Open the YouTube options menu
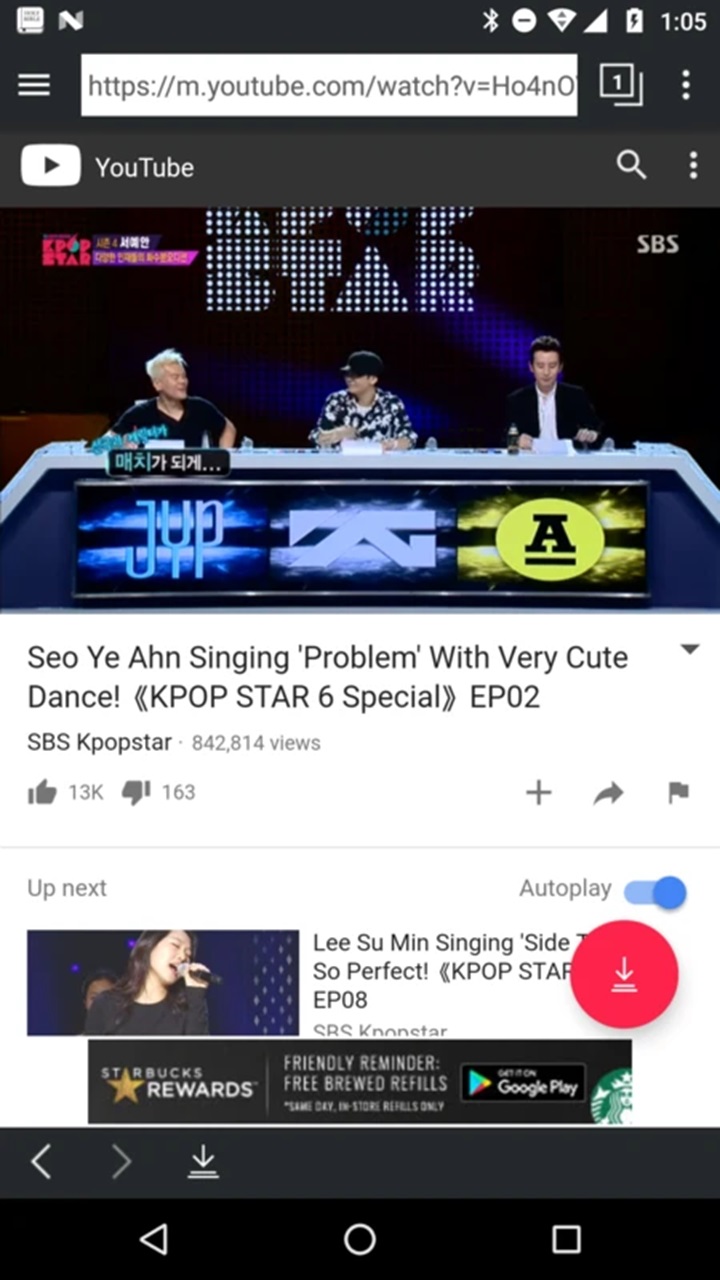The width and height of the screenshot is (720, 1280). tap(693, 165)
